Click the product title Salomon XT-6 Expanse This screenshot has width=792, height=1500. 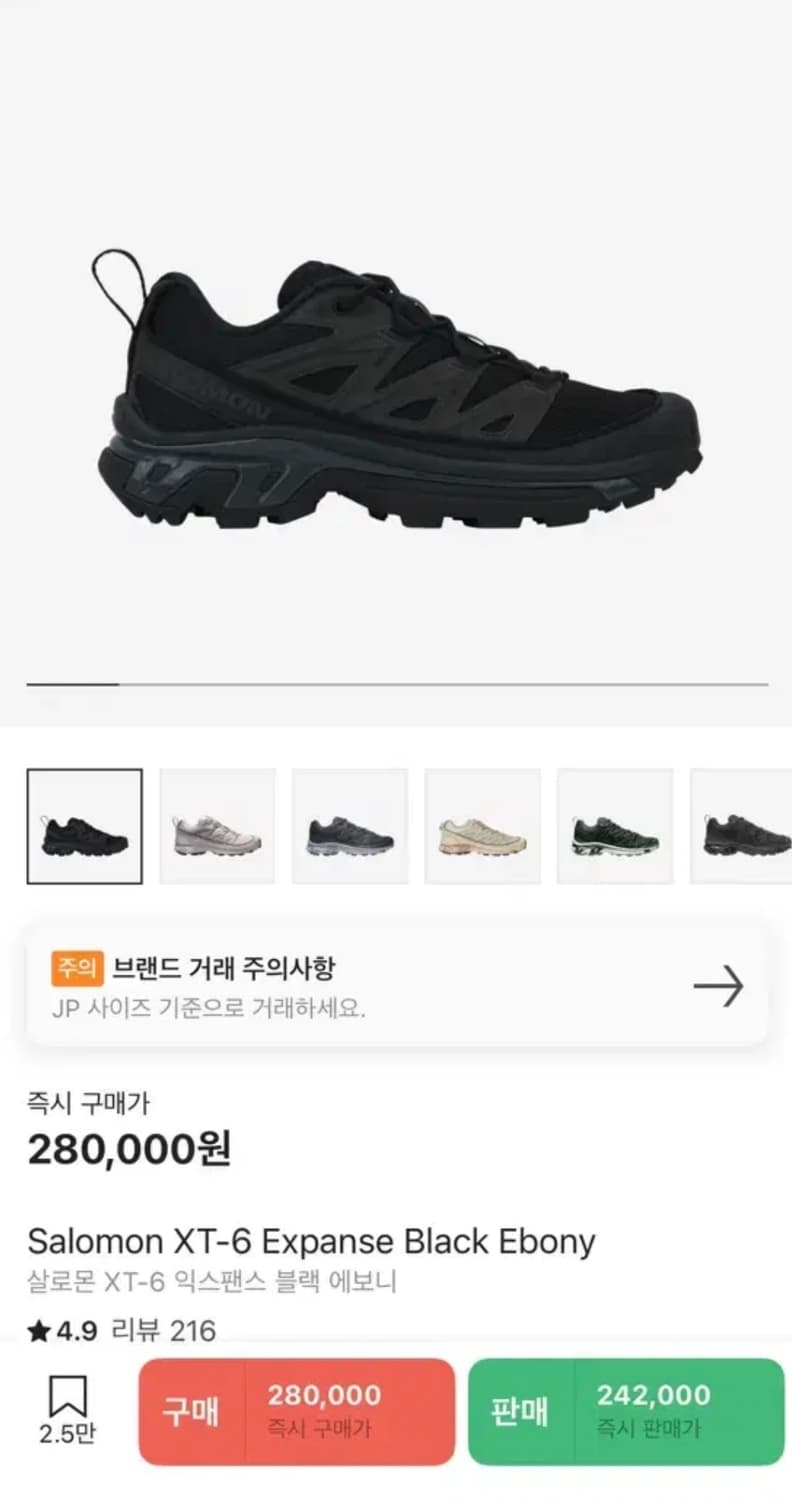312,1241
